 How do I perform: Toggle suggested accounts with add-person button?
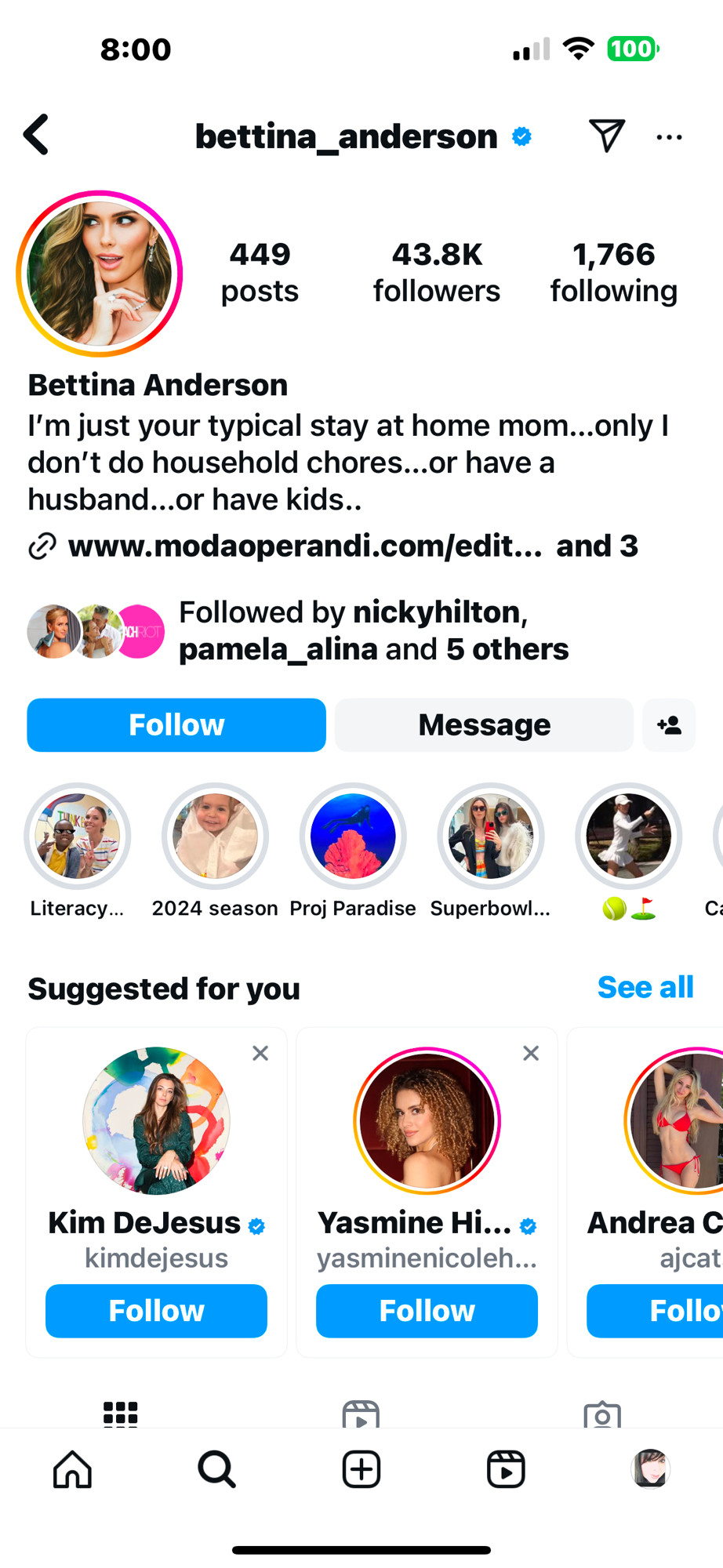[669, 725]
